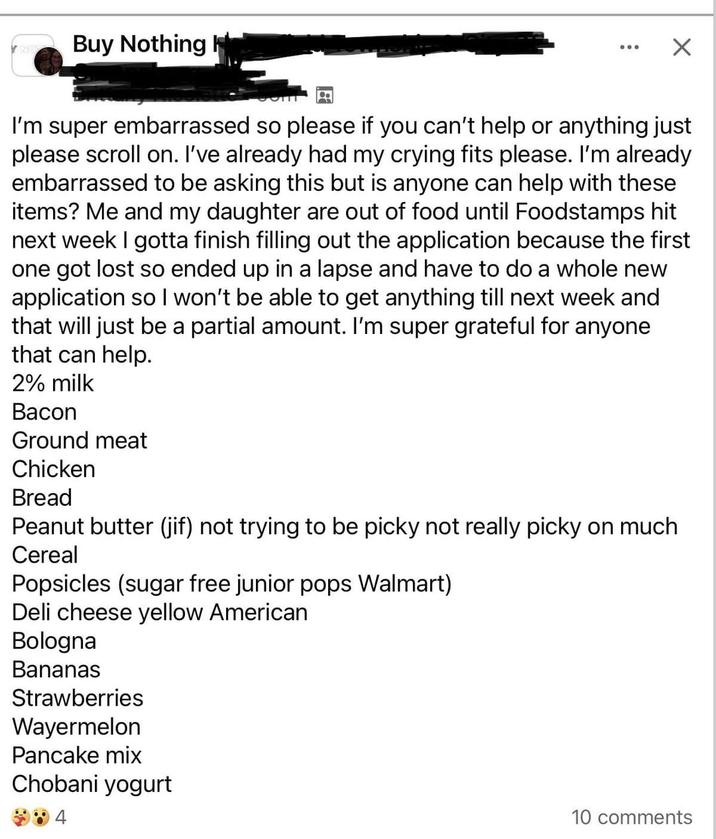View the poster's profile picture
716x839 pixels.
pos(48,61)
